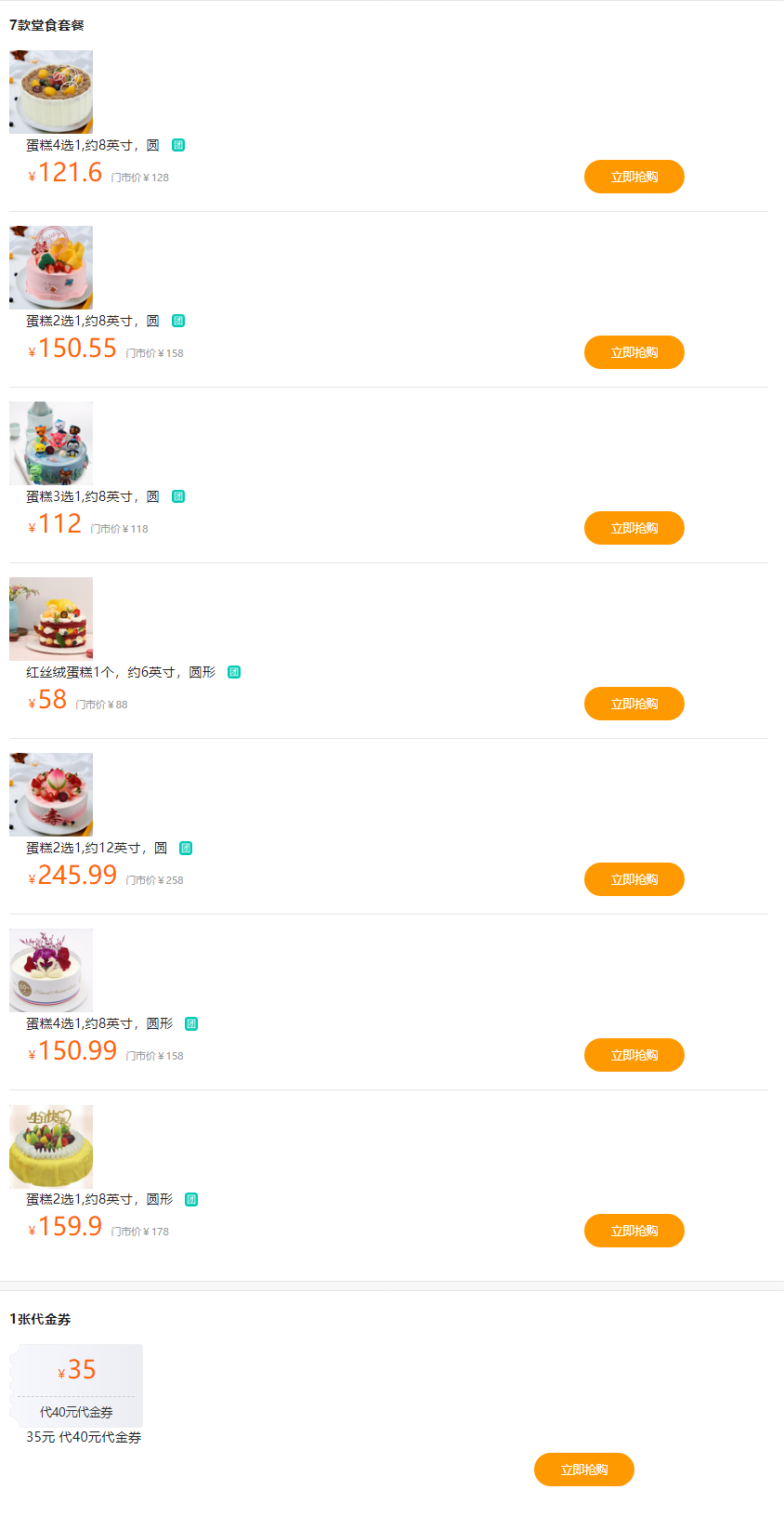View the ¥150.99 蛋糕4选1 cake image
Screen dimensions: 784x1516
pos(51,970)
